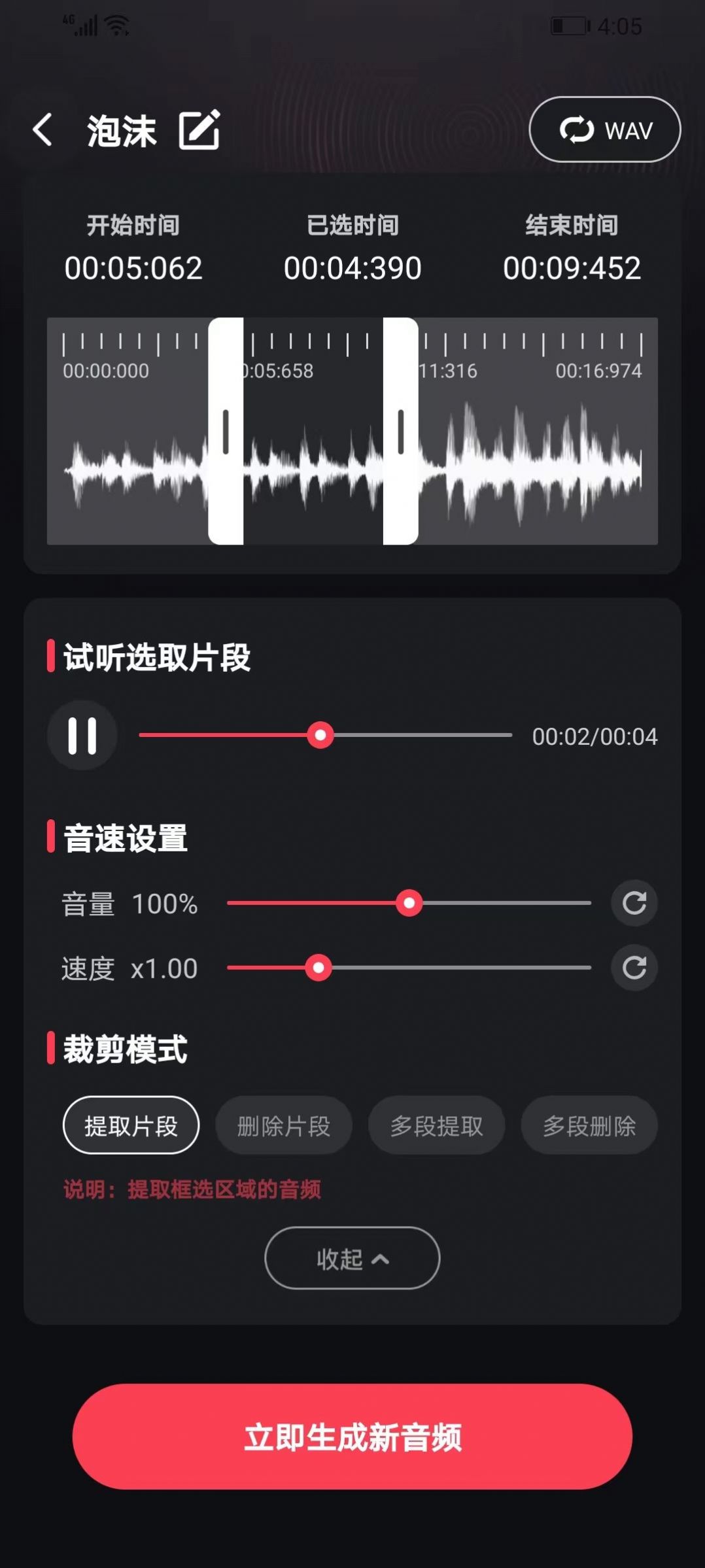The height and width of the screenshot is (1568, 705).
Task: Select the 提取片段 crop mode
Action: [131, 1125]
